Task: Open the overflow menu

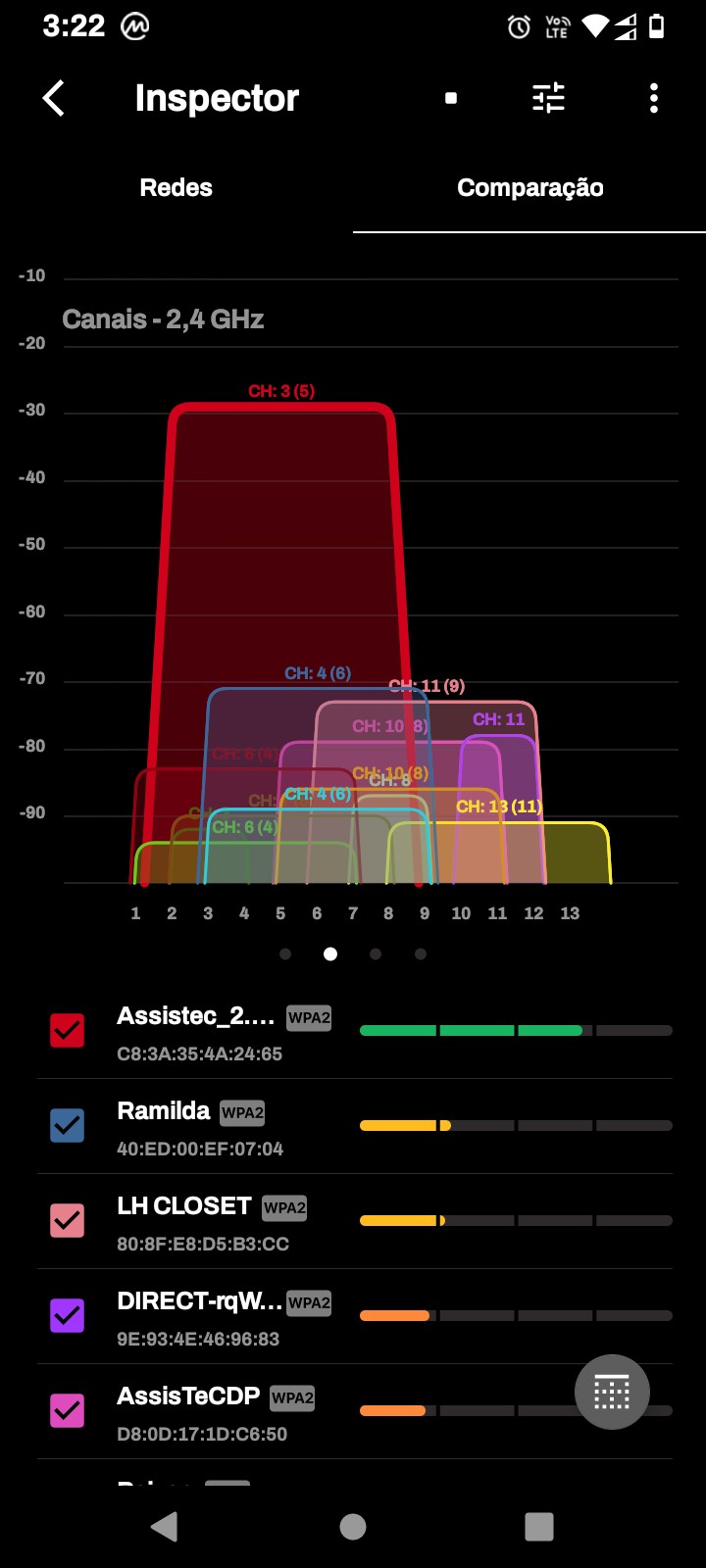Action: tap(654, 98)
